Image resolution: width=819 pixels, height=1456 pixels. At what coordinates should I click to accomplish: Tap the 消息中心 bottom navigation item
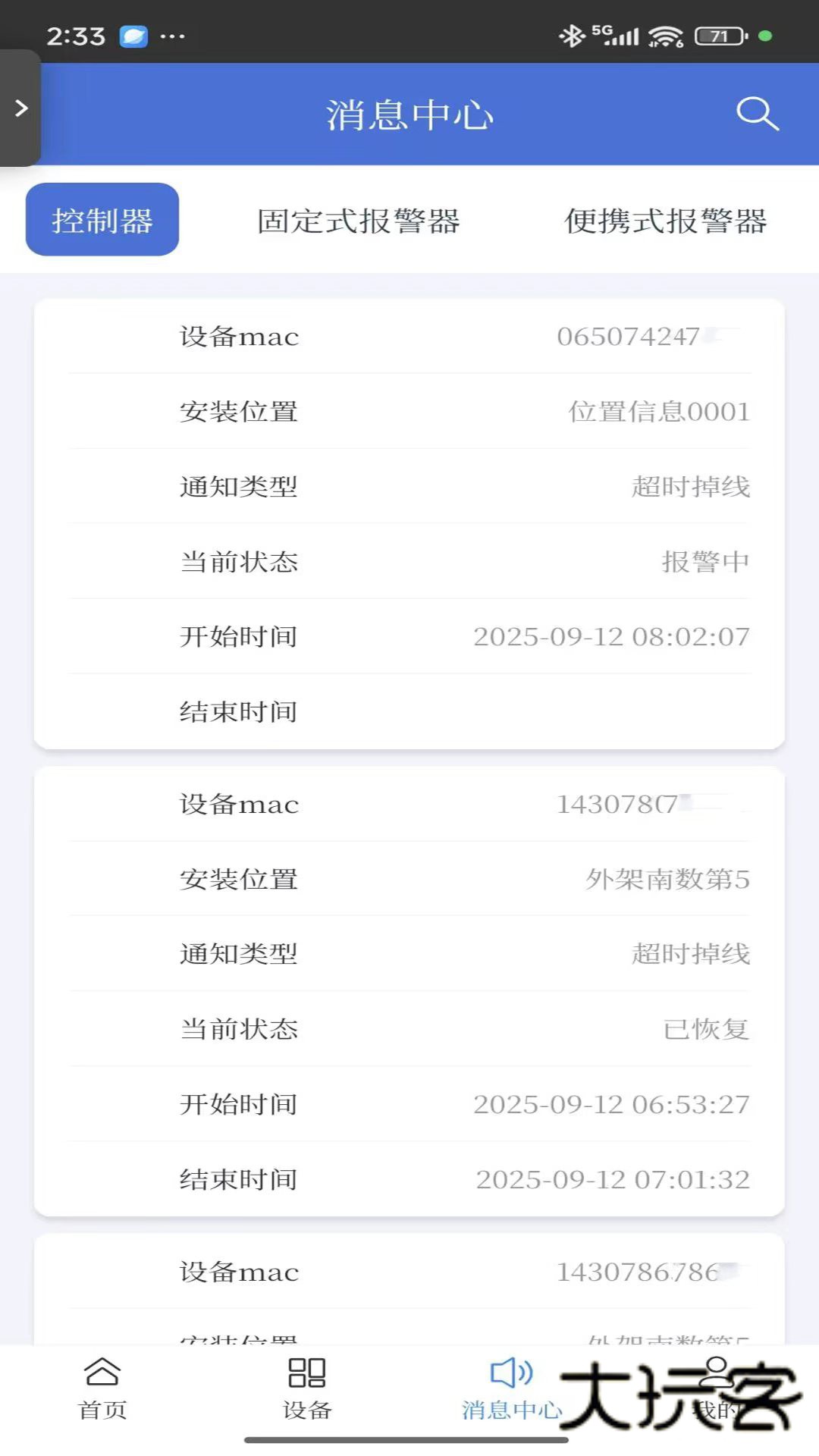click(512, 1388)
